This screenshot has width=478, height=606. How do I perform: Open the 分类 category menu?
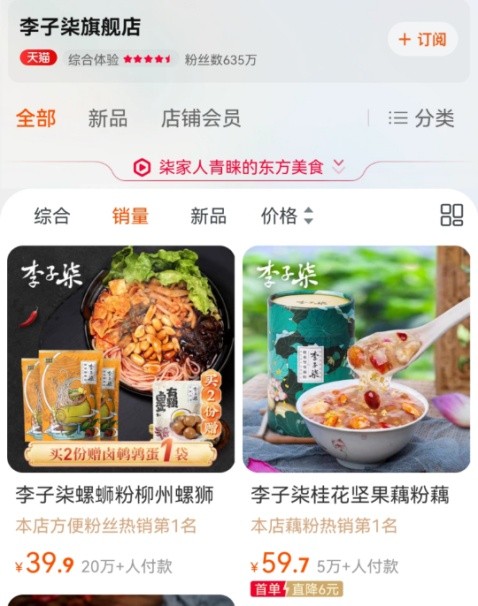click(x=421, y=118)
